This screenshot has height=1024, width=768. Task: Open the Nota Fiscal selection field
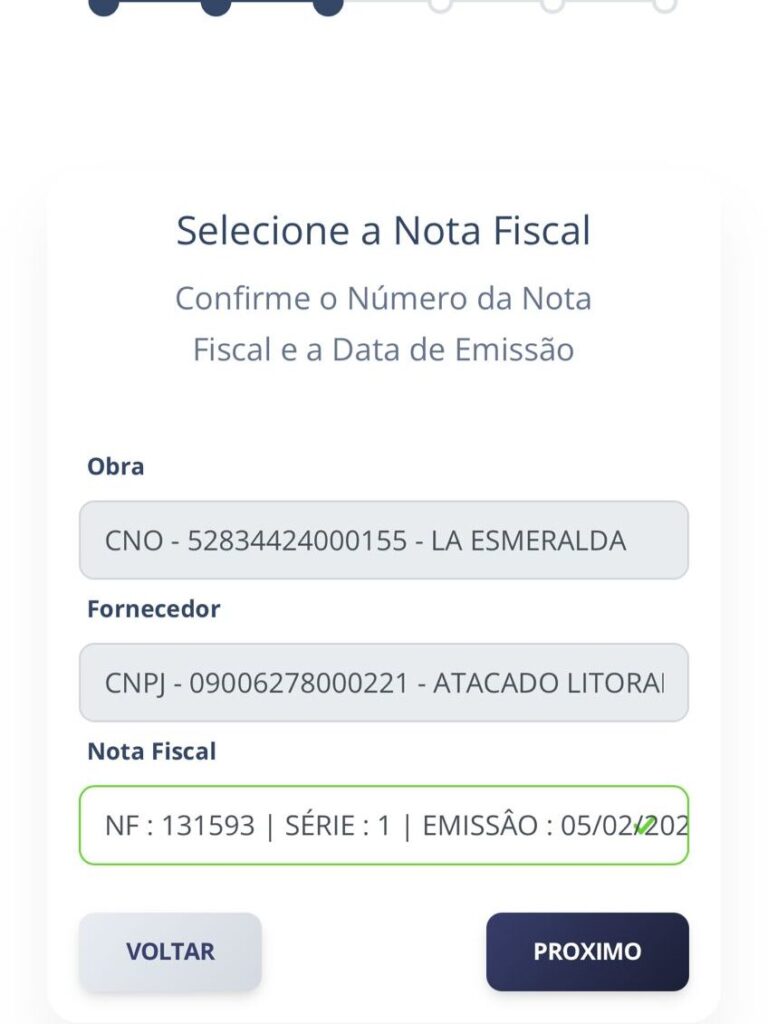coord(384,825)
